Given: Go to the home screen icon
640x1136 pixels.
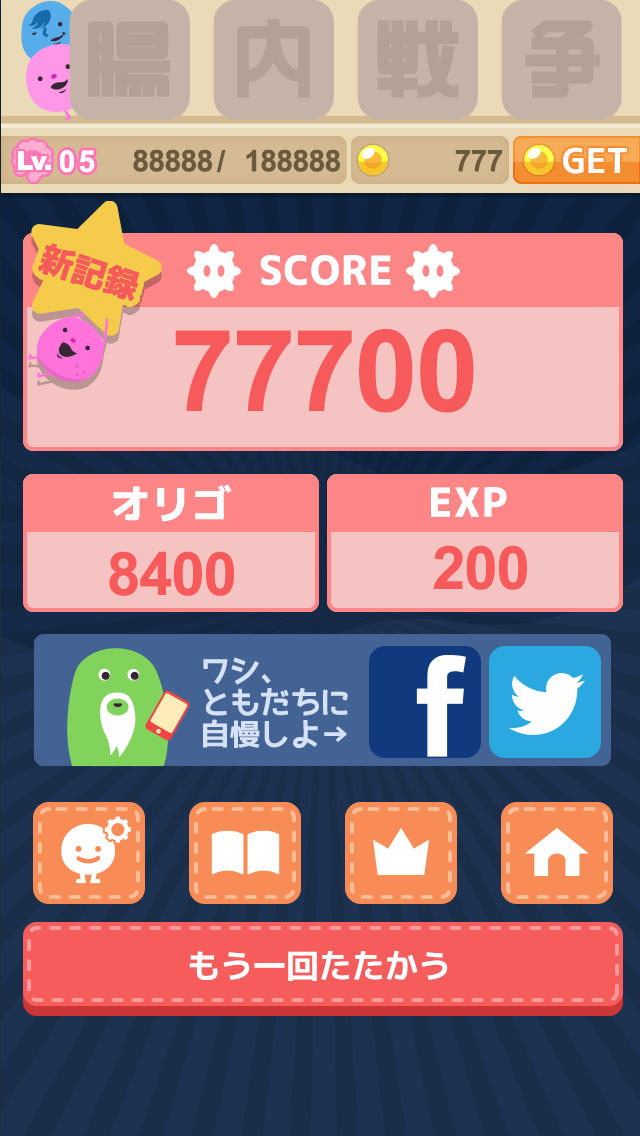Looking at the screenshot, I should 557,853.
